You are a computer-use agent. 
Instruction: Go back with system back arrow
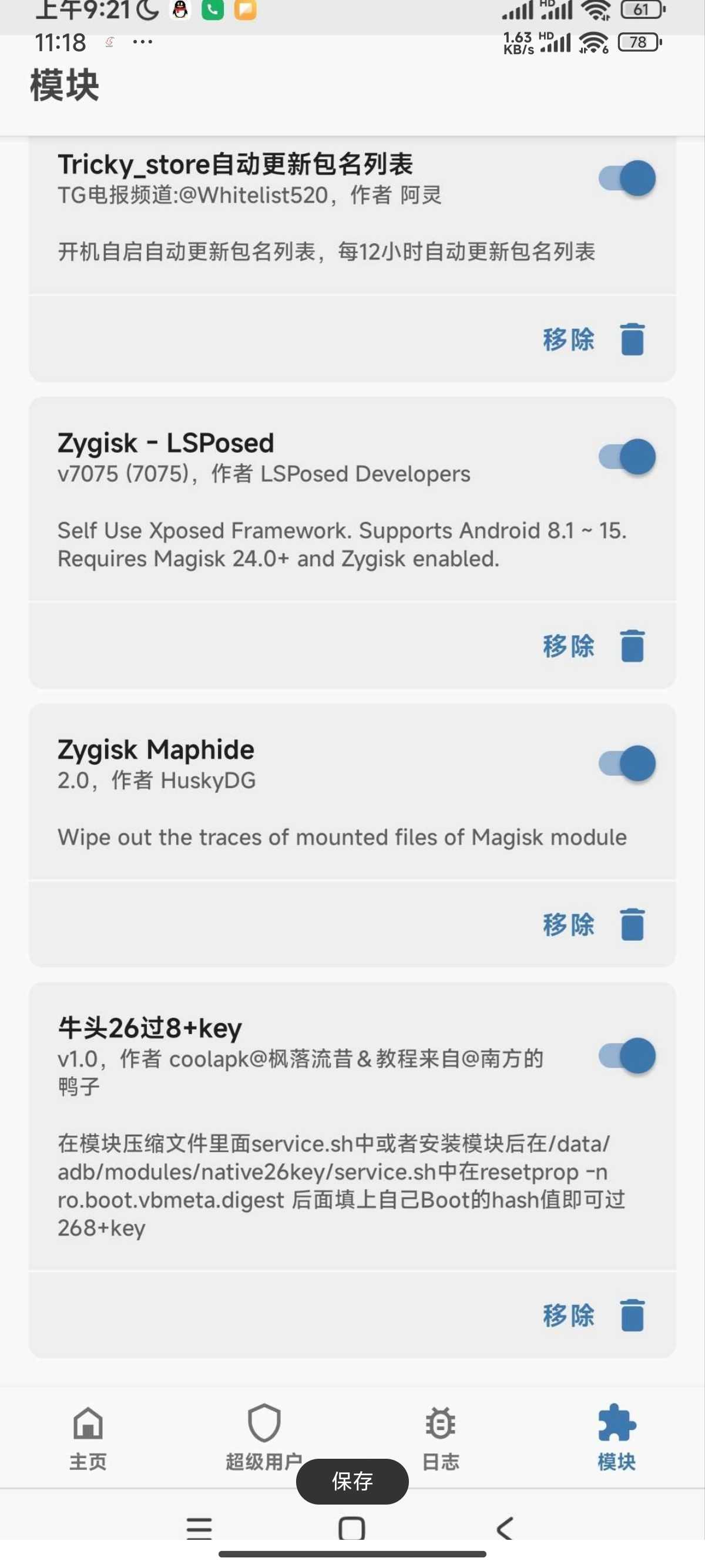pos(505,1529)
